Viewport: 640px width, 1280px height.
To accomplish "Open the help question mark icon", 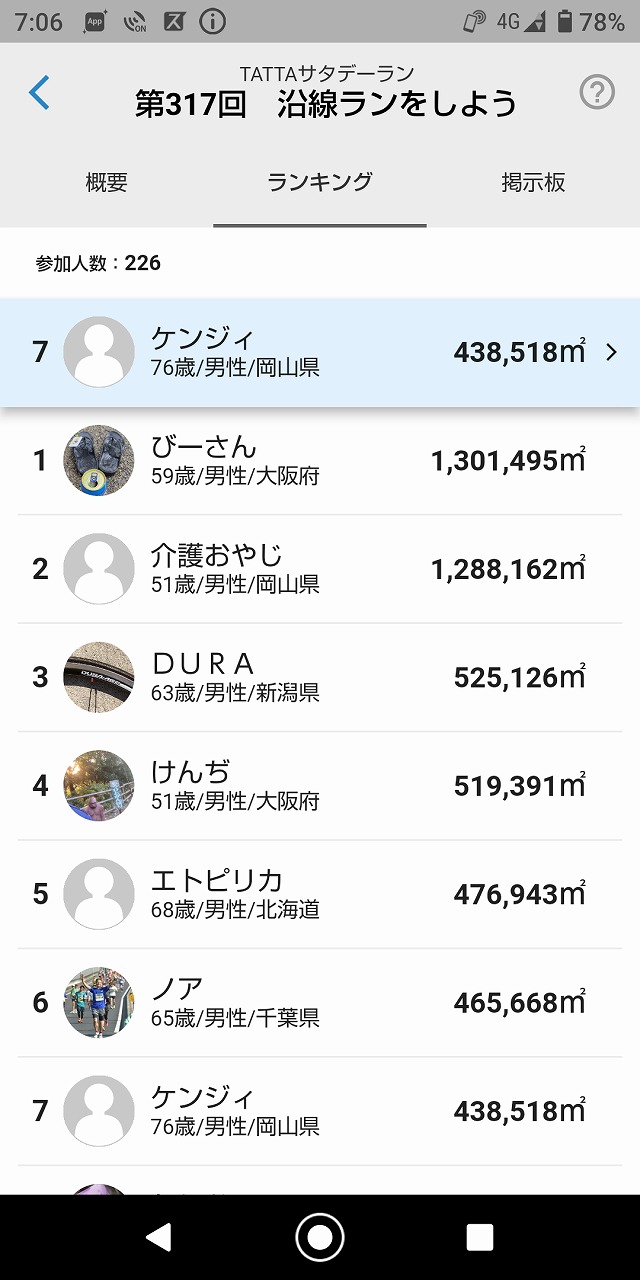I will tap(597, 92).
